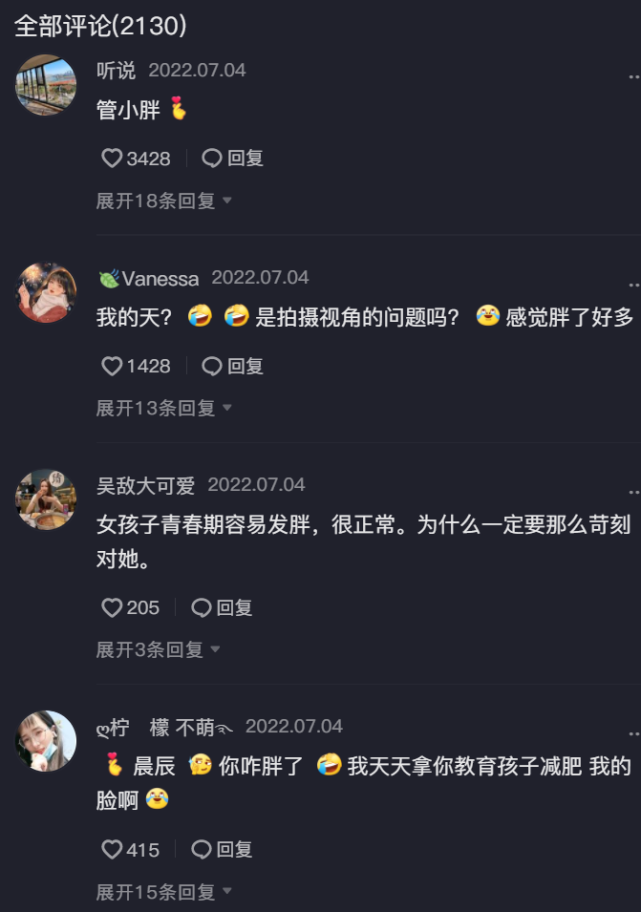The image size is (641, 912).
Task: Like Vanessa's comment
Action: (112, 366)
